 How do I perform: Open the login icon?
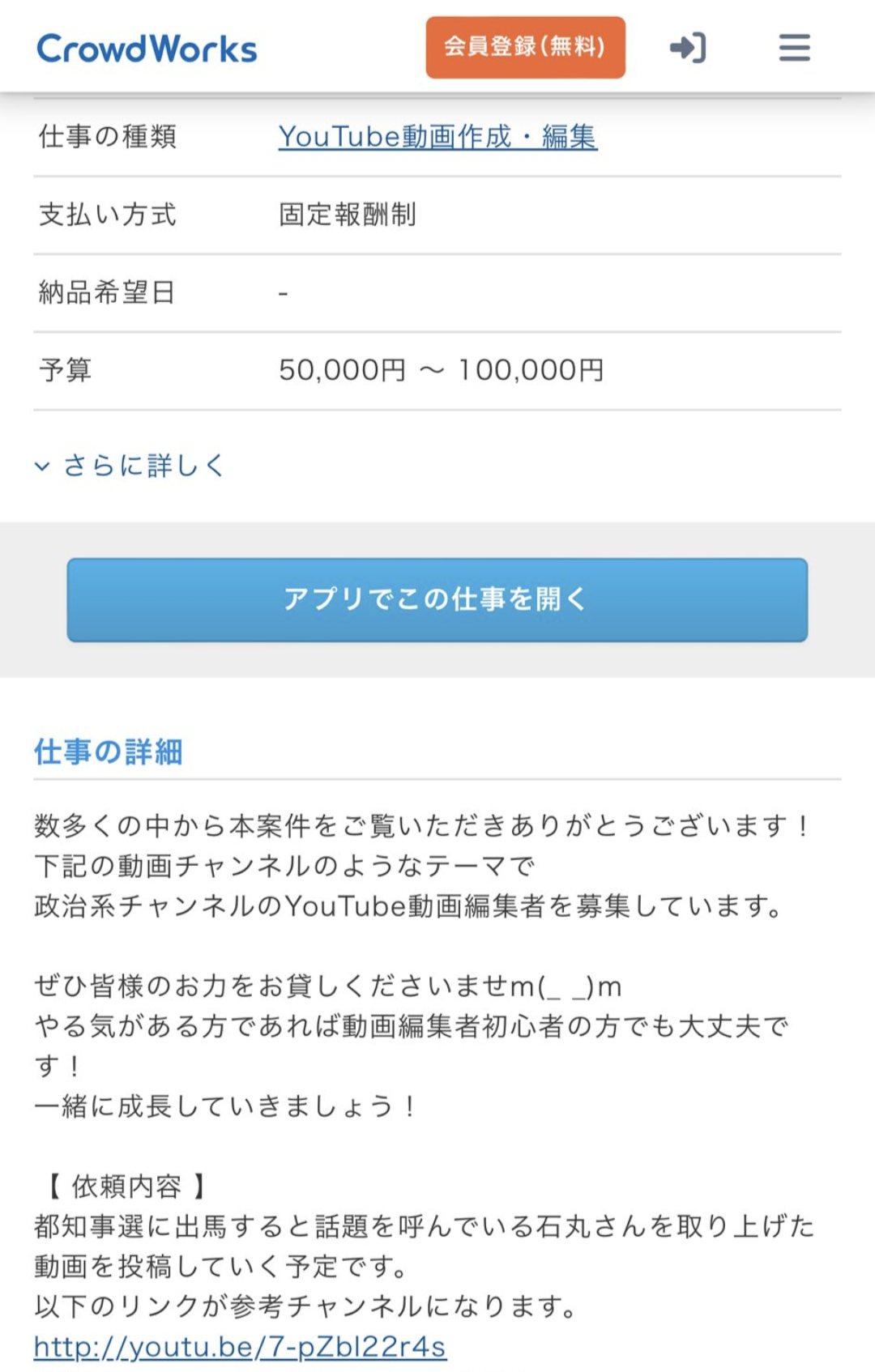[x=688, y=47]
